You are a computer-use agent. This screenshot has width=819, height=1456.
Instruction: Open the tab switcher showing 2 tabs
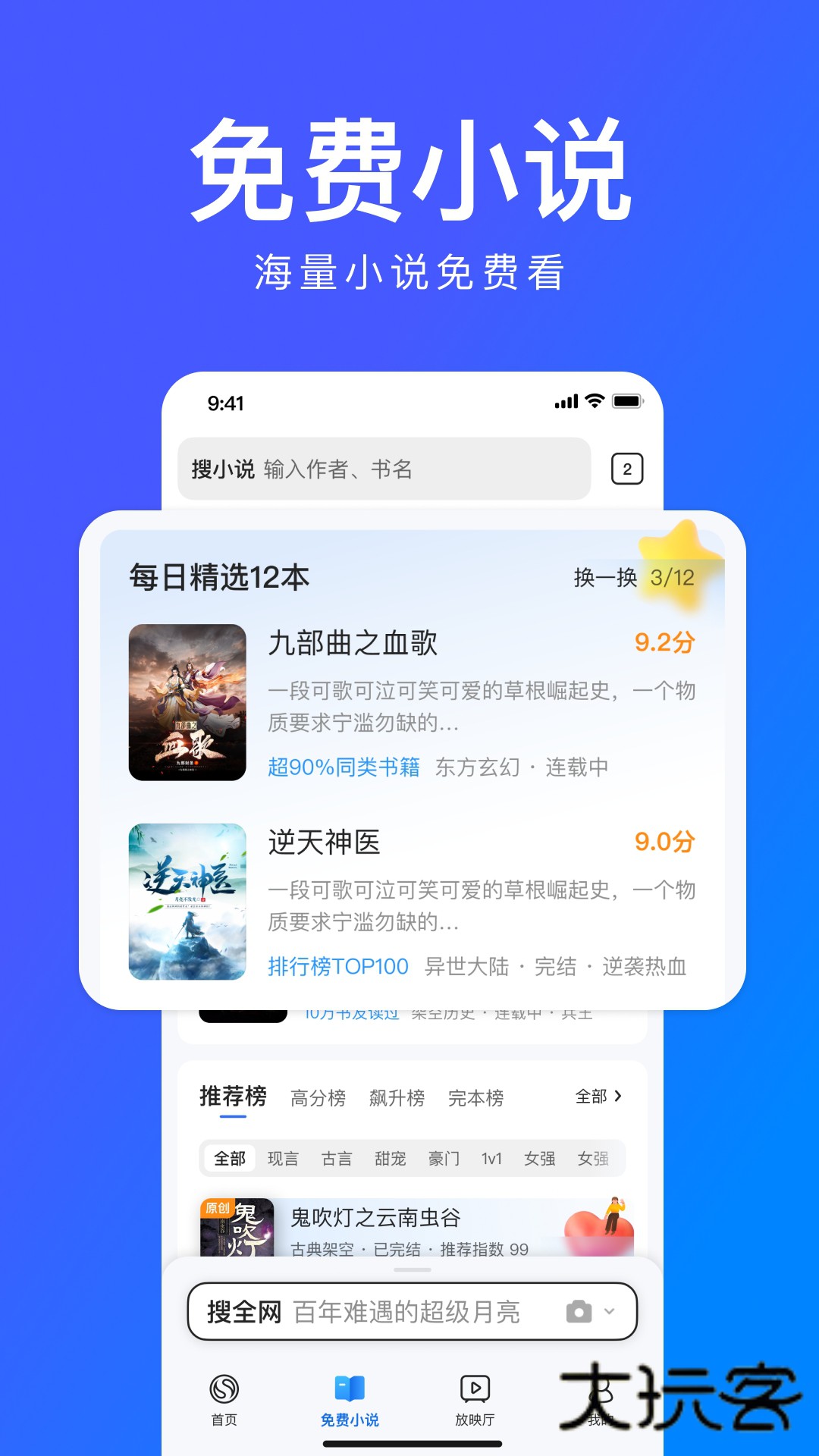click(x=626, y=469)
